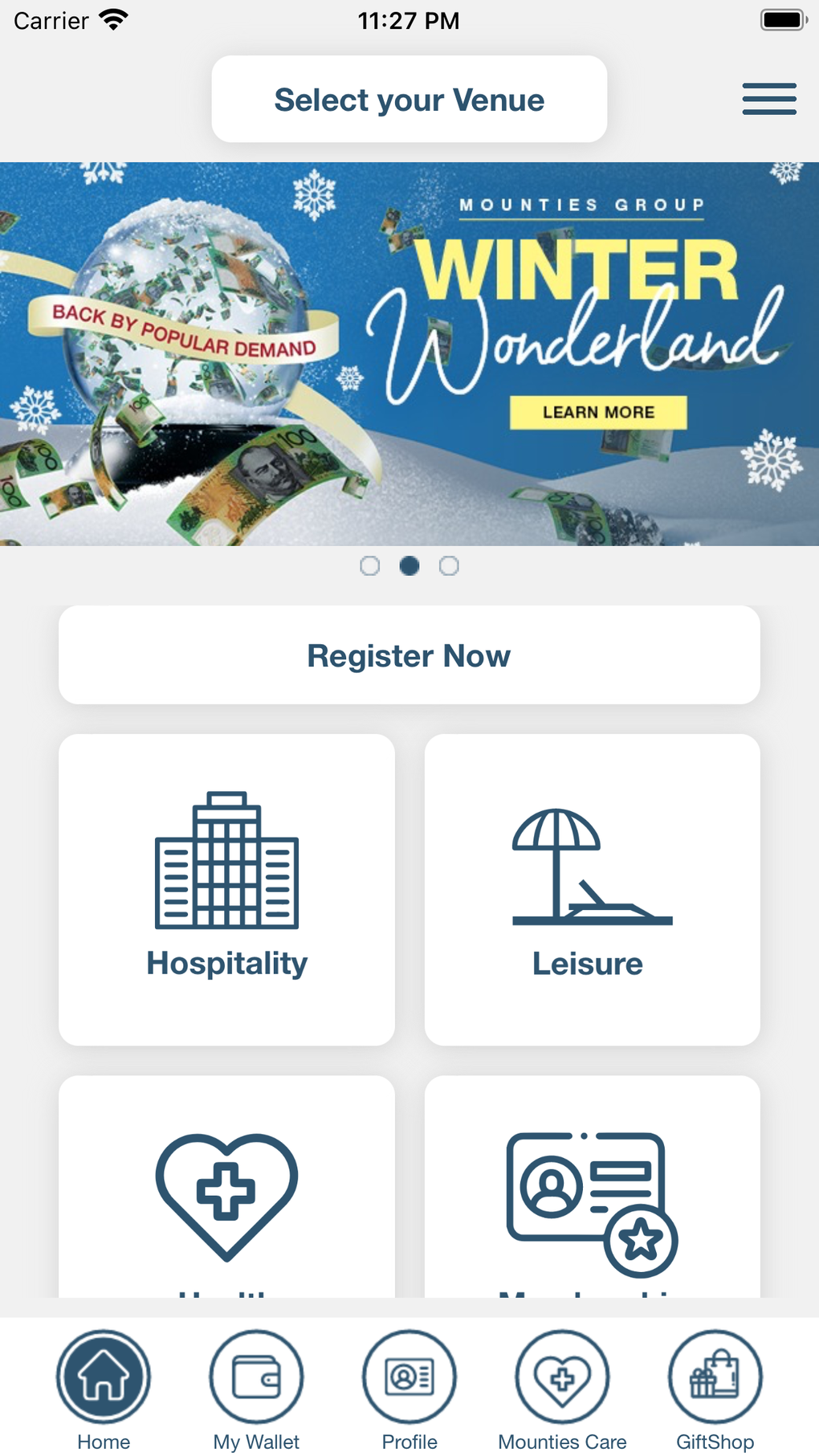819x1456 pixels.
Task: Select the first carousel dot
Action: (370, 566)
